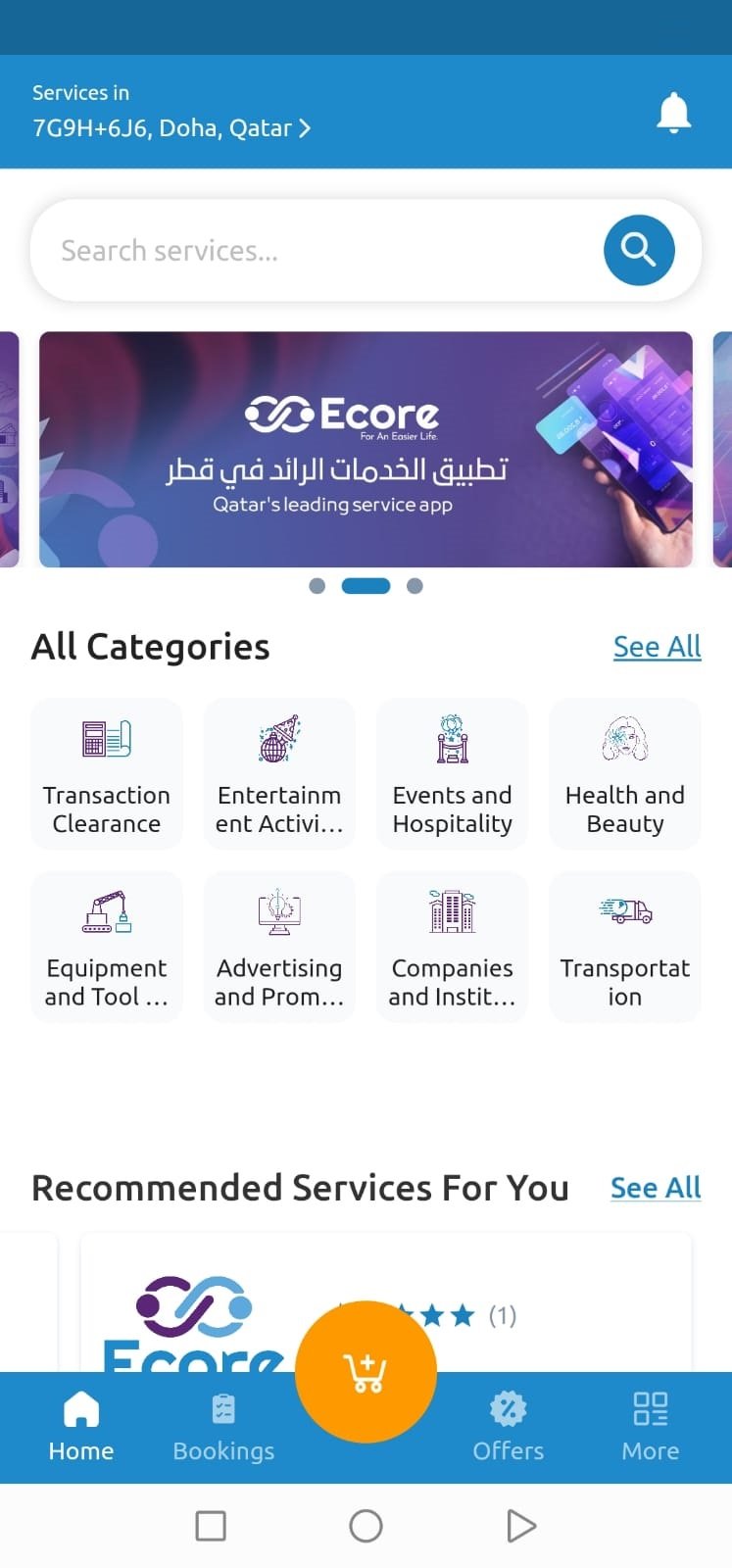Browse Companies and Institutions category
This screenshot has height=1568, width=732.
pos(452,947)
